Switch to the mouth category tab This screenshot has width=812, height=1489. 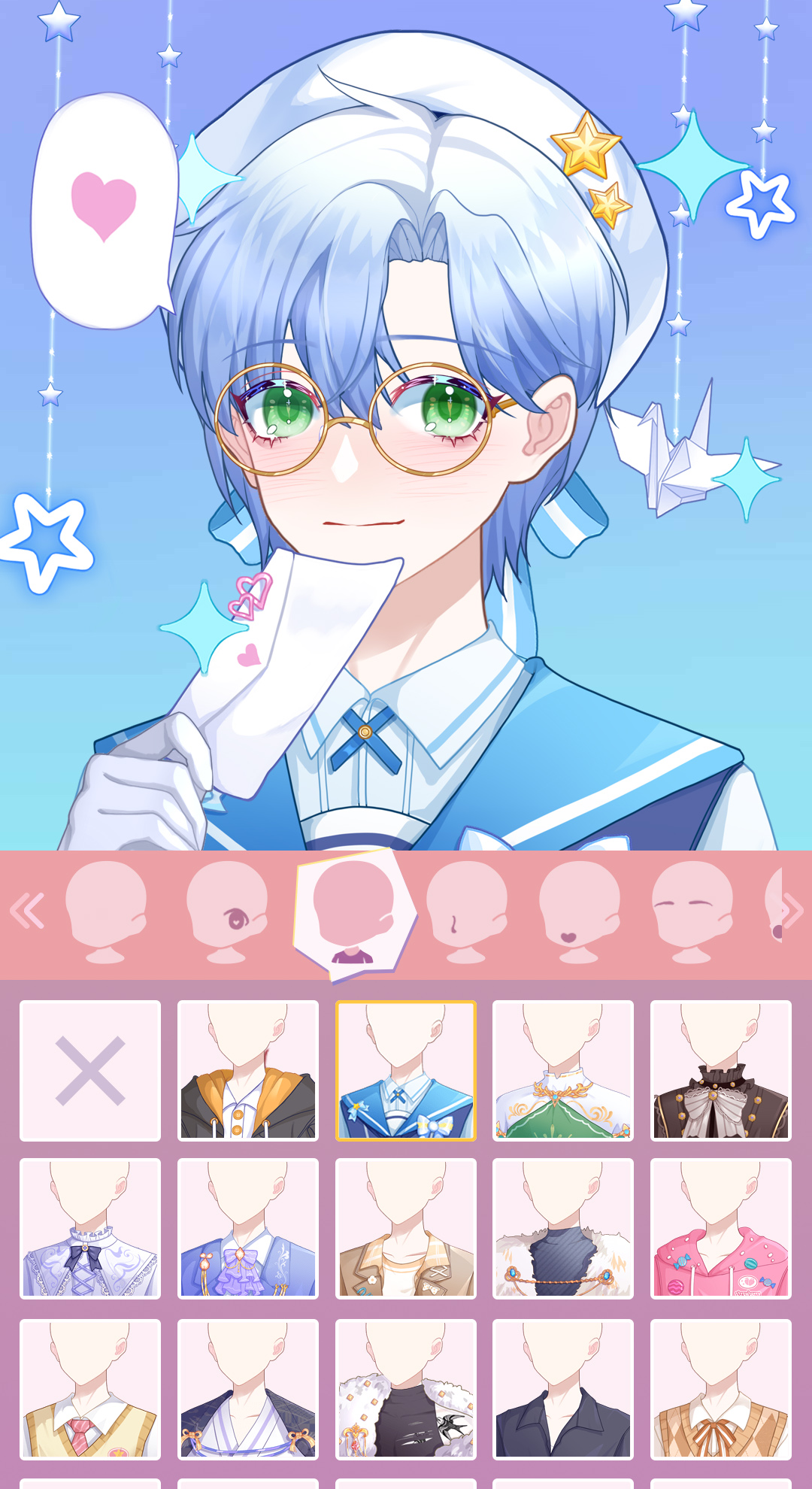pyautogui.click(x=579, y=911)
